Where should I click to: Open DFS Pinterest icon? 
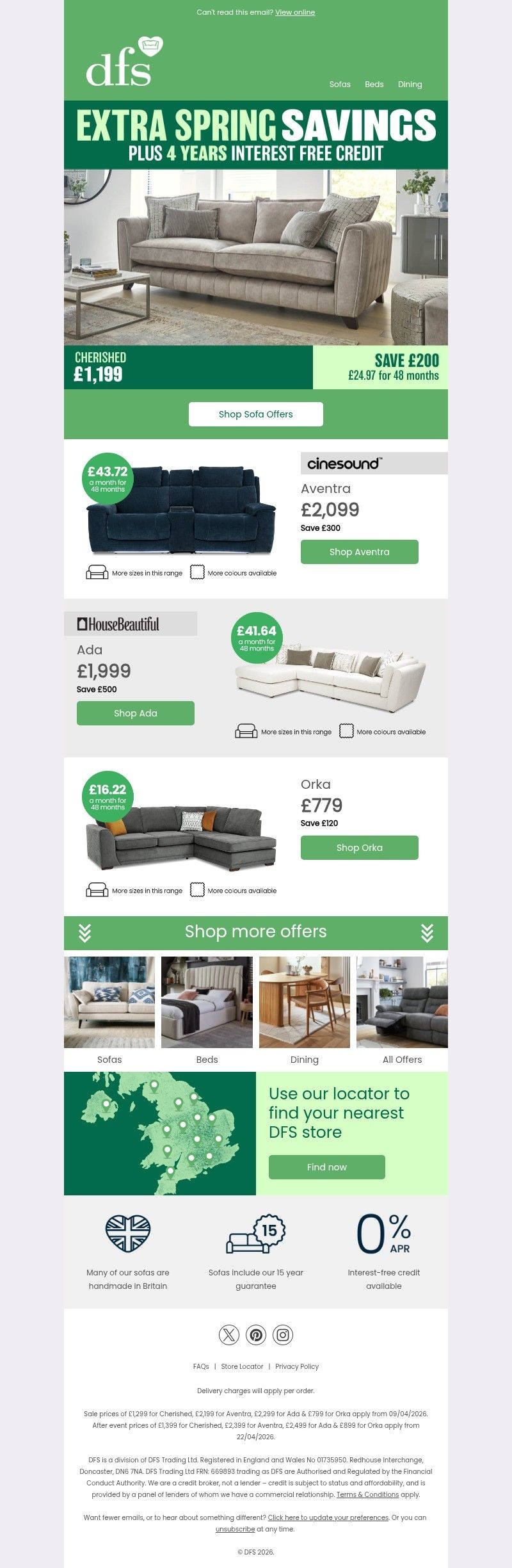coord(256,1335)
